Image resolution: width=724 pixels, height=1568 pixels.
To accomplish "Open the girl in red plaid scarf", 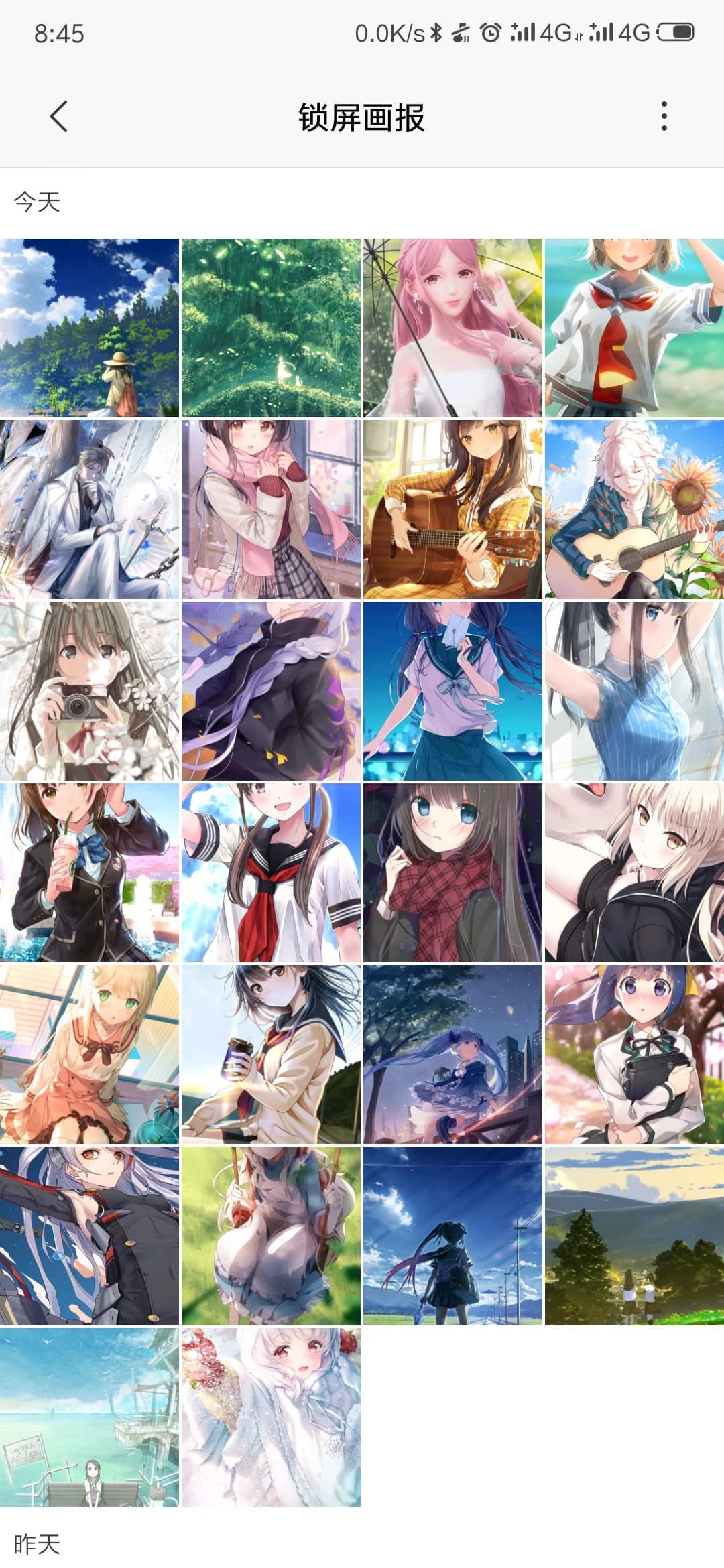I will pyautogui.click(x=452, y=872).
